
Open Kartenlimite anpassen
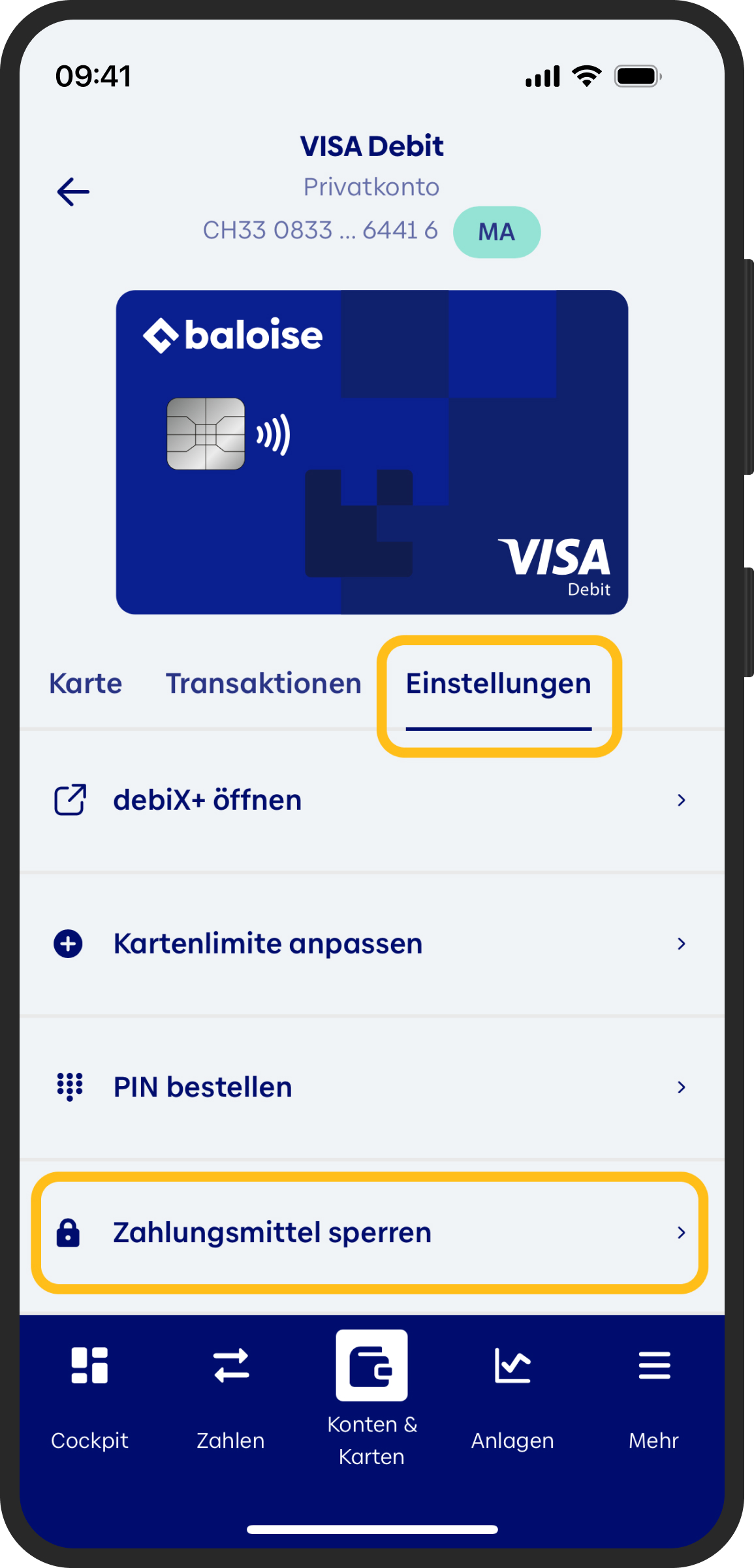pyautogui.click(x=371, y=944)
